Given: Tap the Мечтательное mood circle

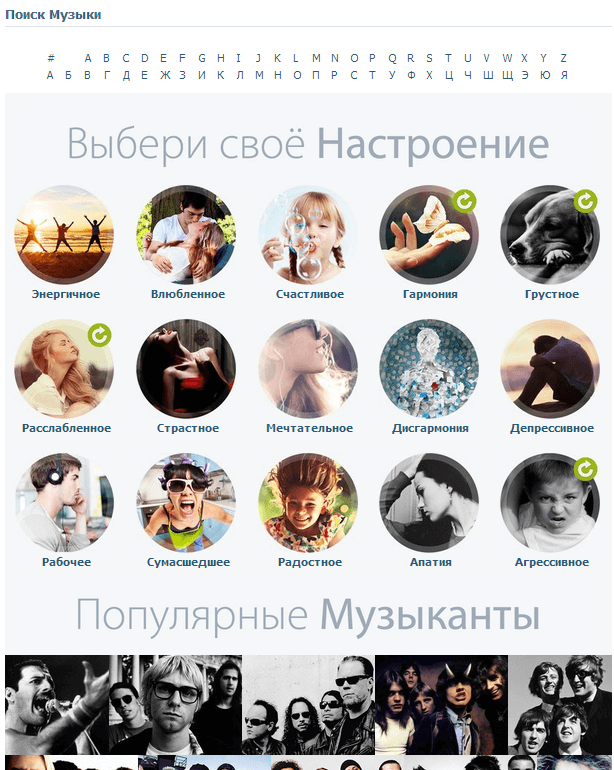Looking at the screenshot, I should coord(308,370).
